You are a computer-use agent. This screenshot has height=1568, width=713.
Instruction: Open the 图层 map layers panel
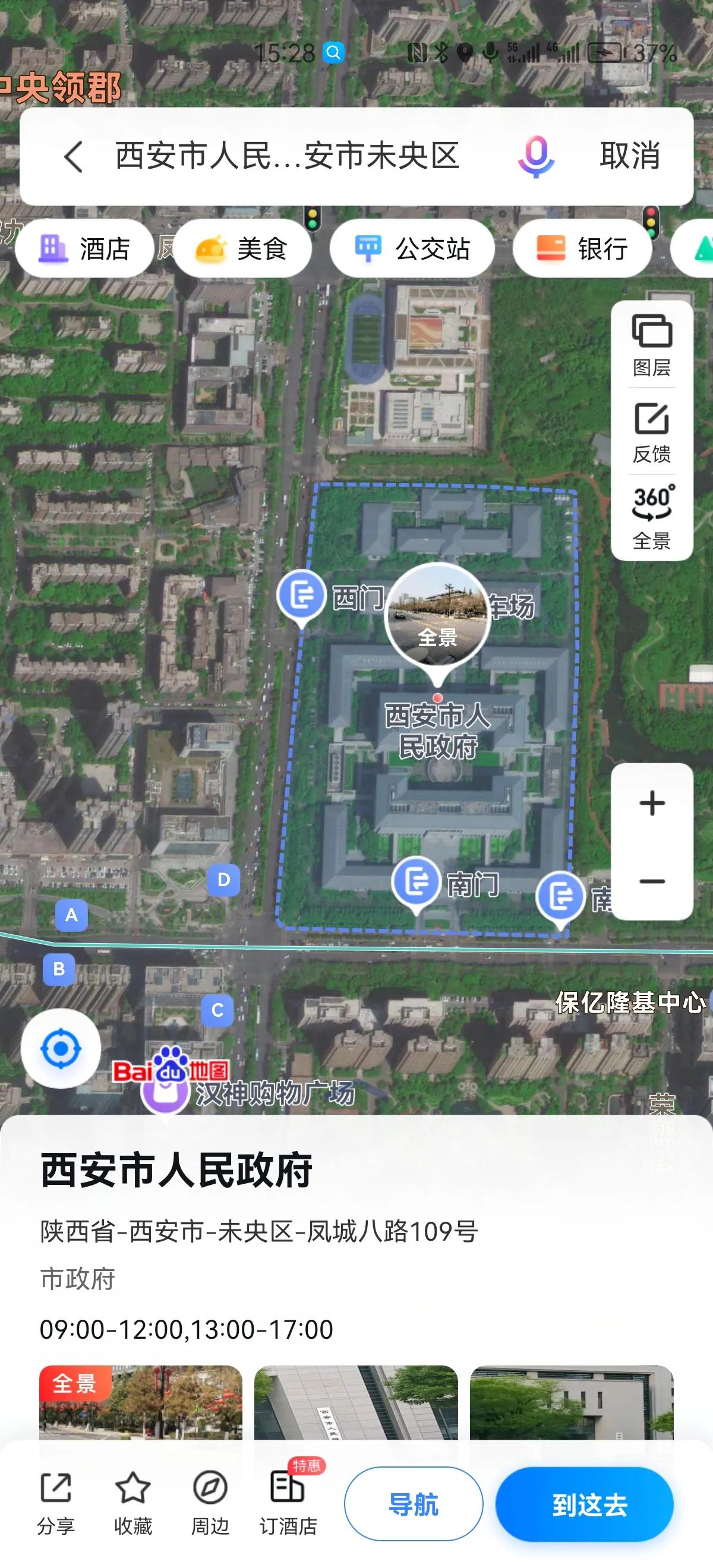tap(651, 345)
